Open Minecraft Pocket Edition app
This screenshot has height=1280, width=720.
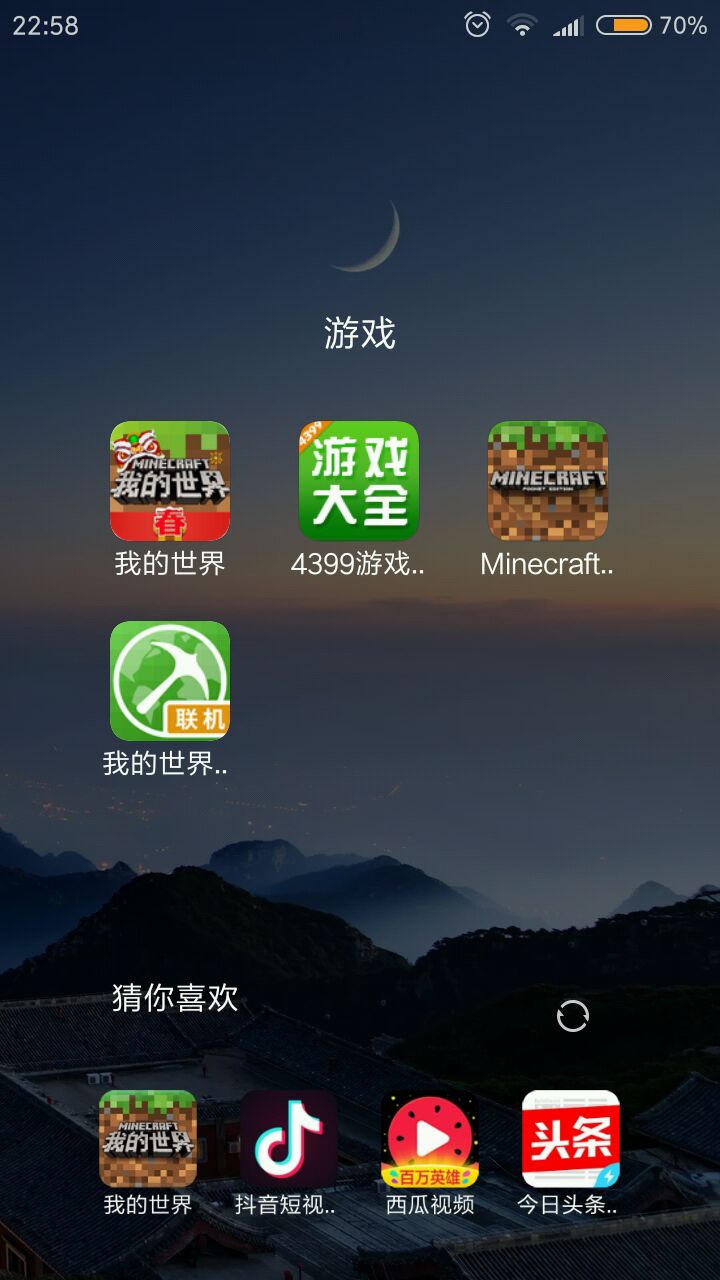(547, 481)
